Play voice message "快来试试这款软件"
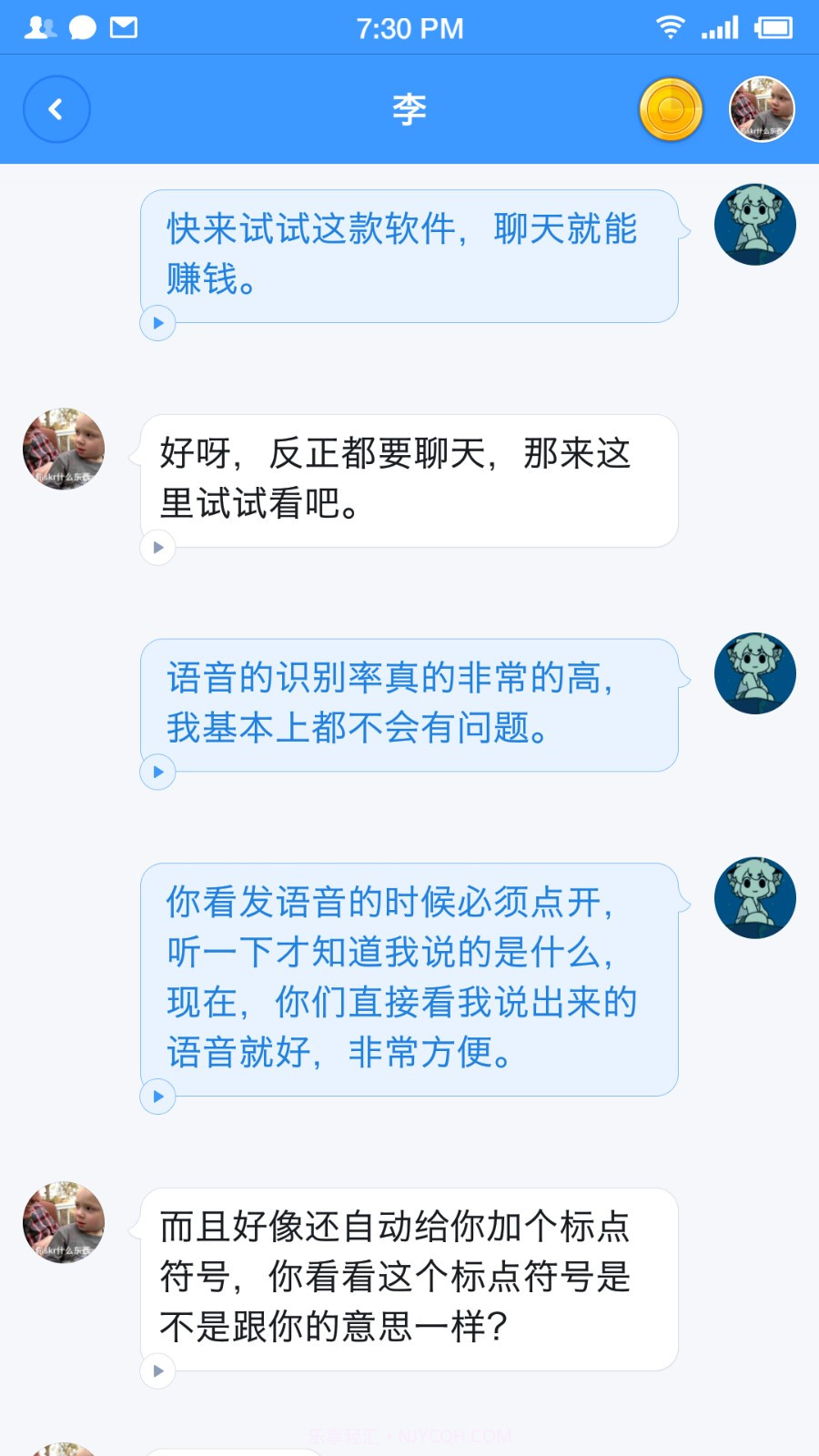 point(157,323)
